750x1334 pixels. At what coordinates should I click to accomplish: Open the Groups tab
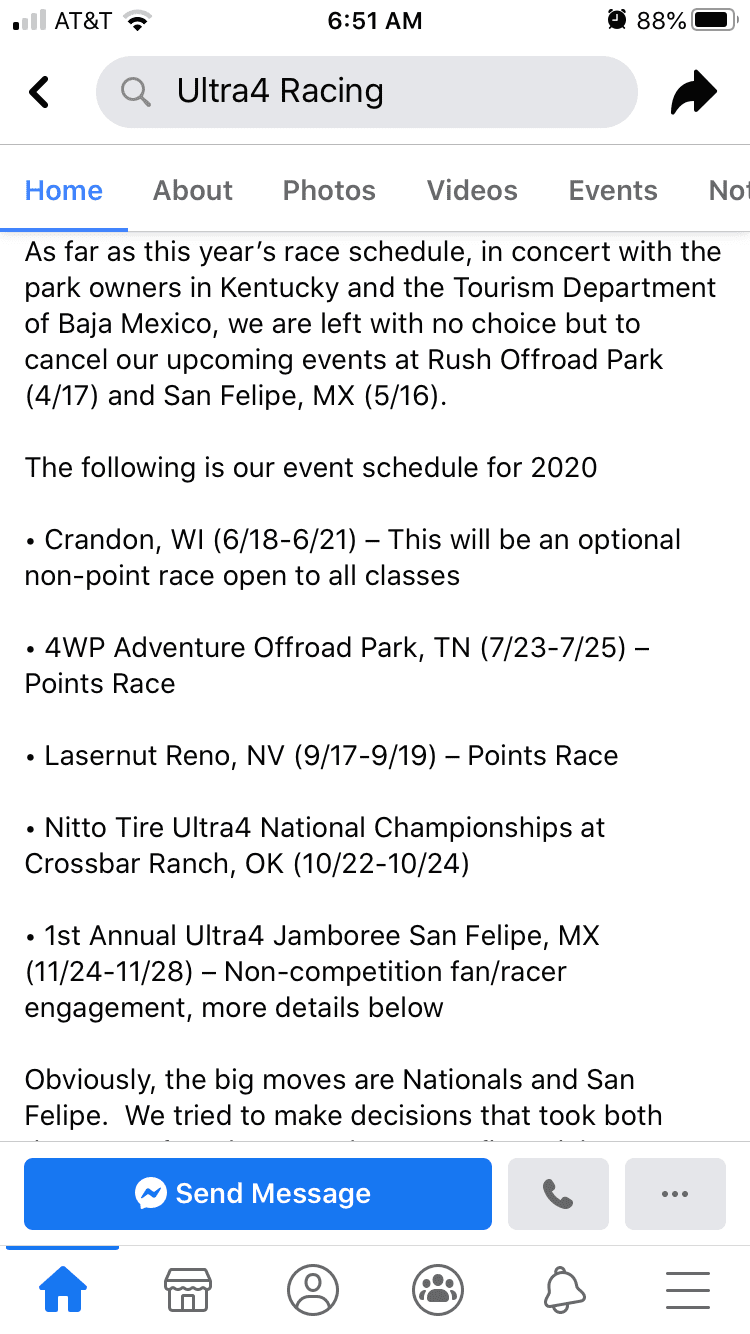tap(438, 1290)
